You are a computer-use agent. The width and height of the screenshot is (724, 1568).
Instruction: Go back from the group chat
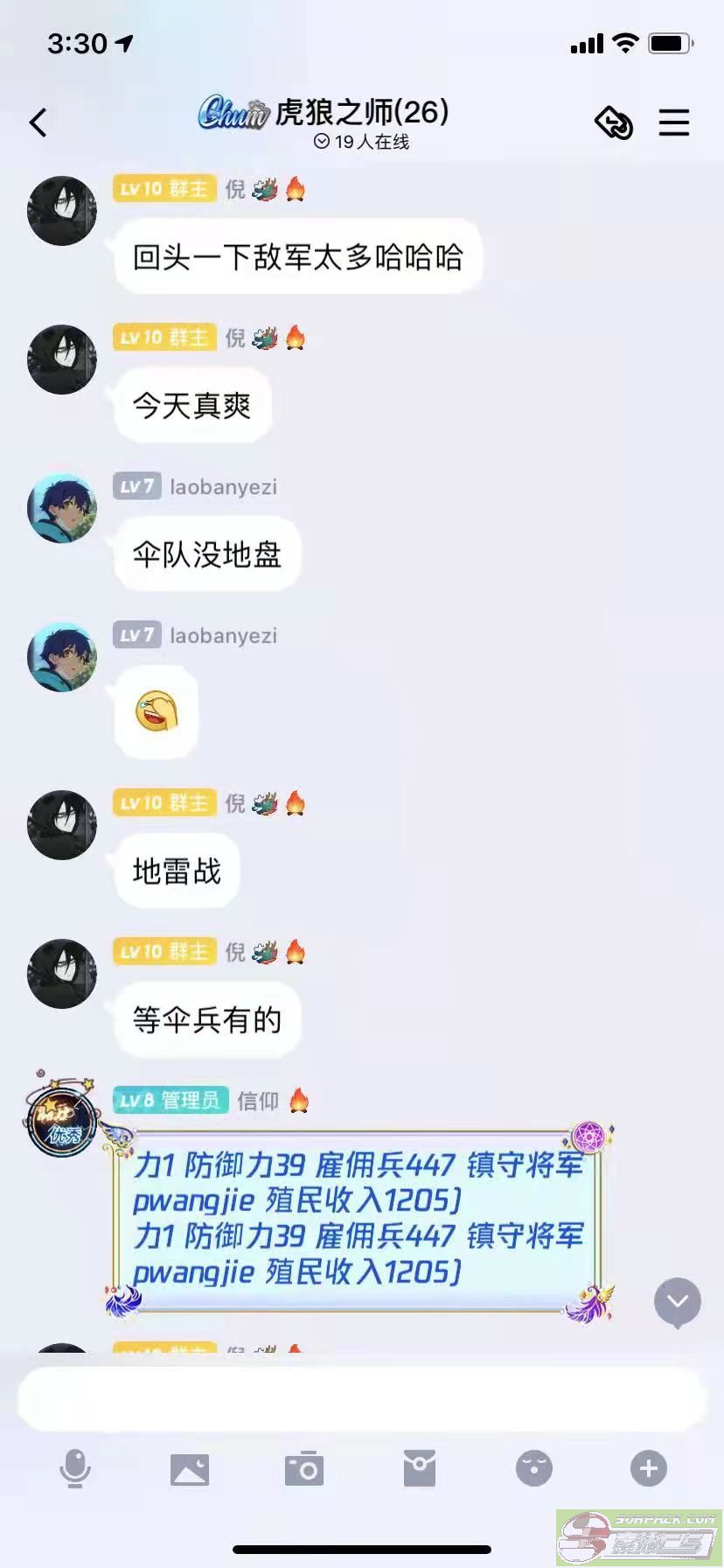click(38, 122)
